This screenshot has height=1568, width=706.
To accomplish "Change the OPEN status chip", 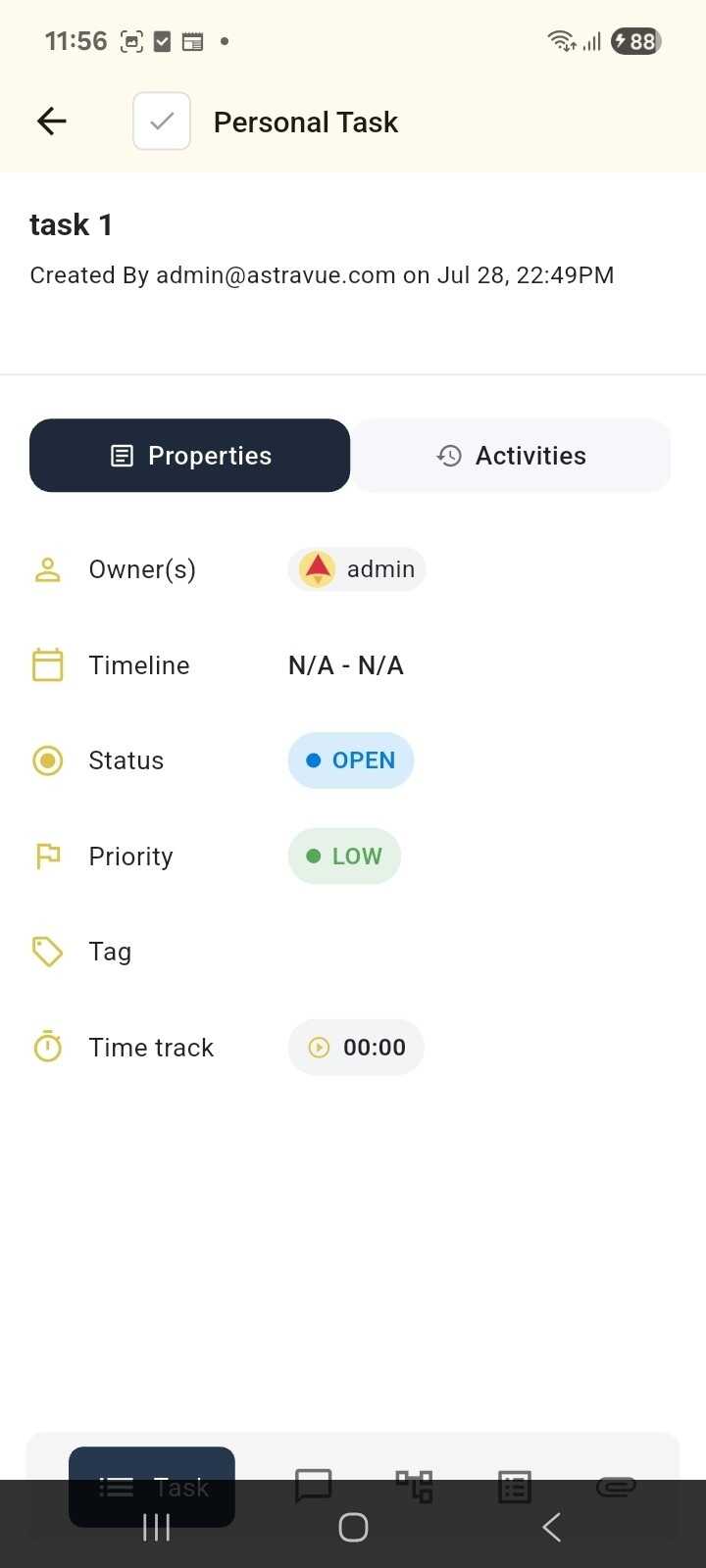I will (351, 760).
